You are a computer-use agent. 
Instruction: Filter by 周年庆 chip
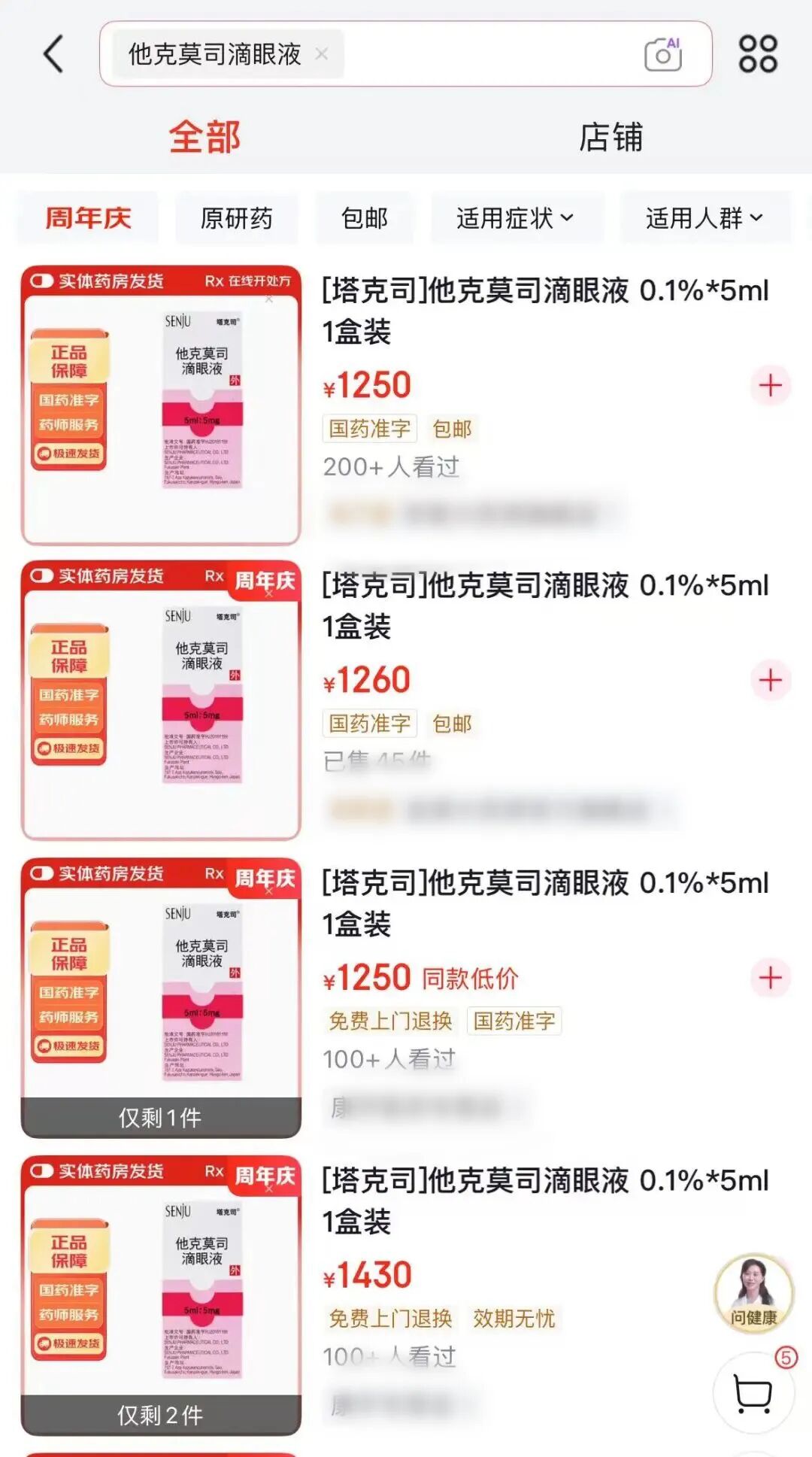point(88,218)
